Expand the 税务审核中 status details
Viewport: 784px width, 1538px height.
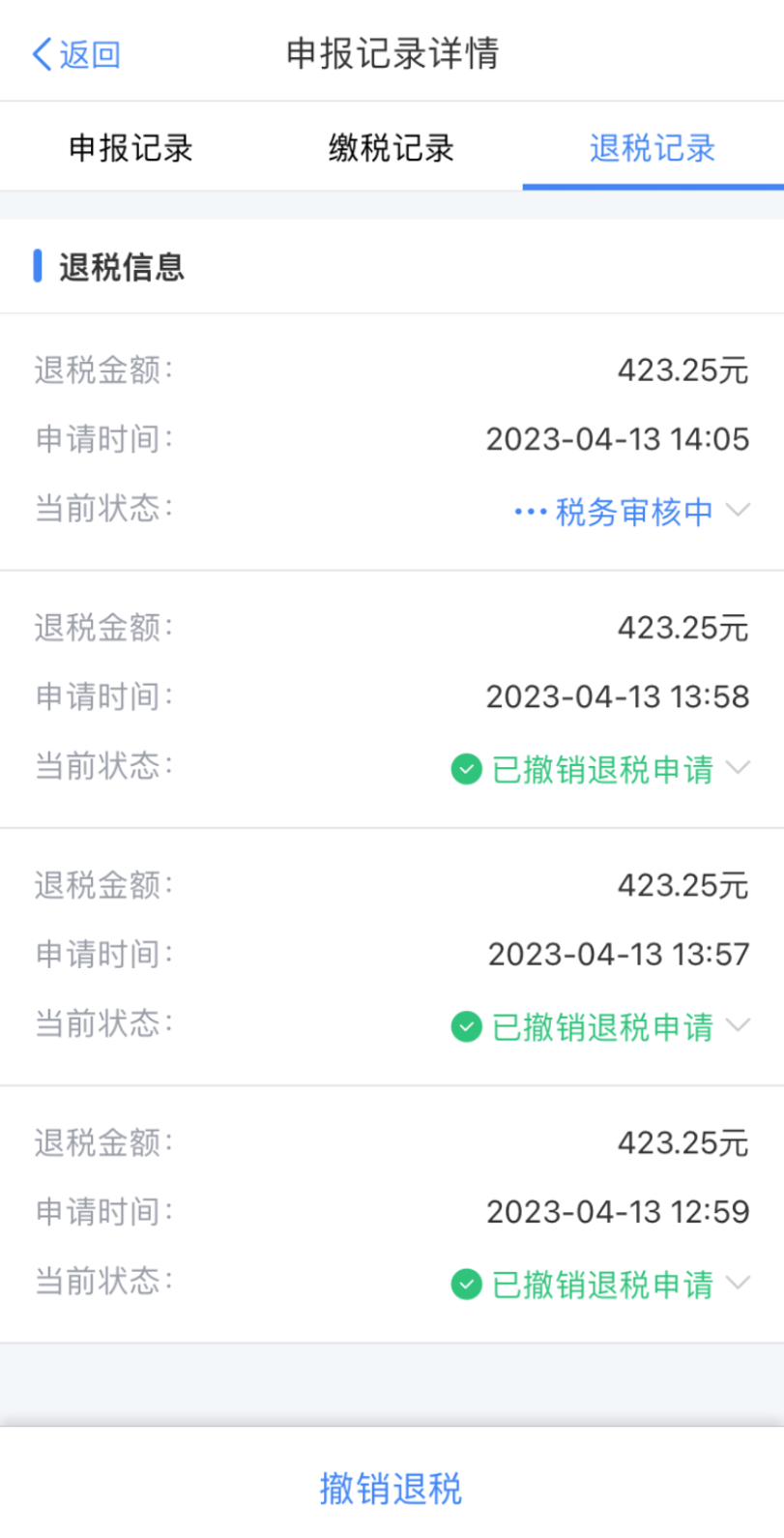coord(633,511)
